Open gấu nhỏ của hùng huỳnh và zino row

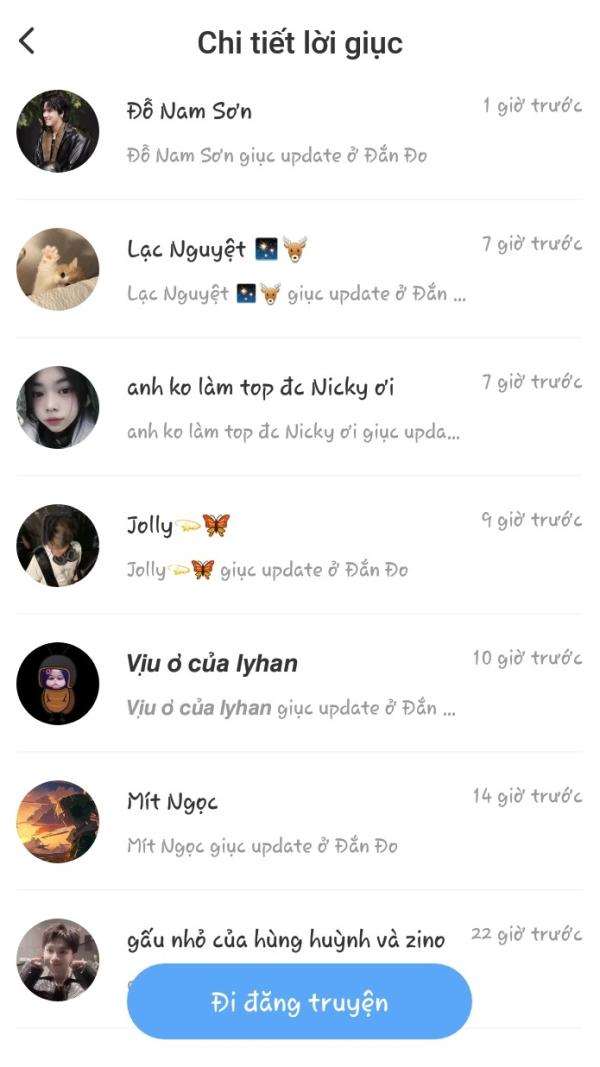tap(300, 938)
